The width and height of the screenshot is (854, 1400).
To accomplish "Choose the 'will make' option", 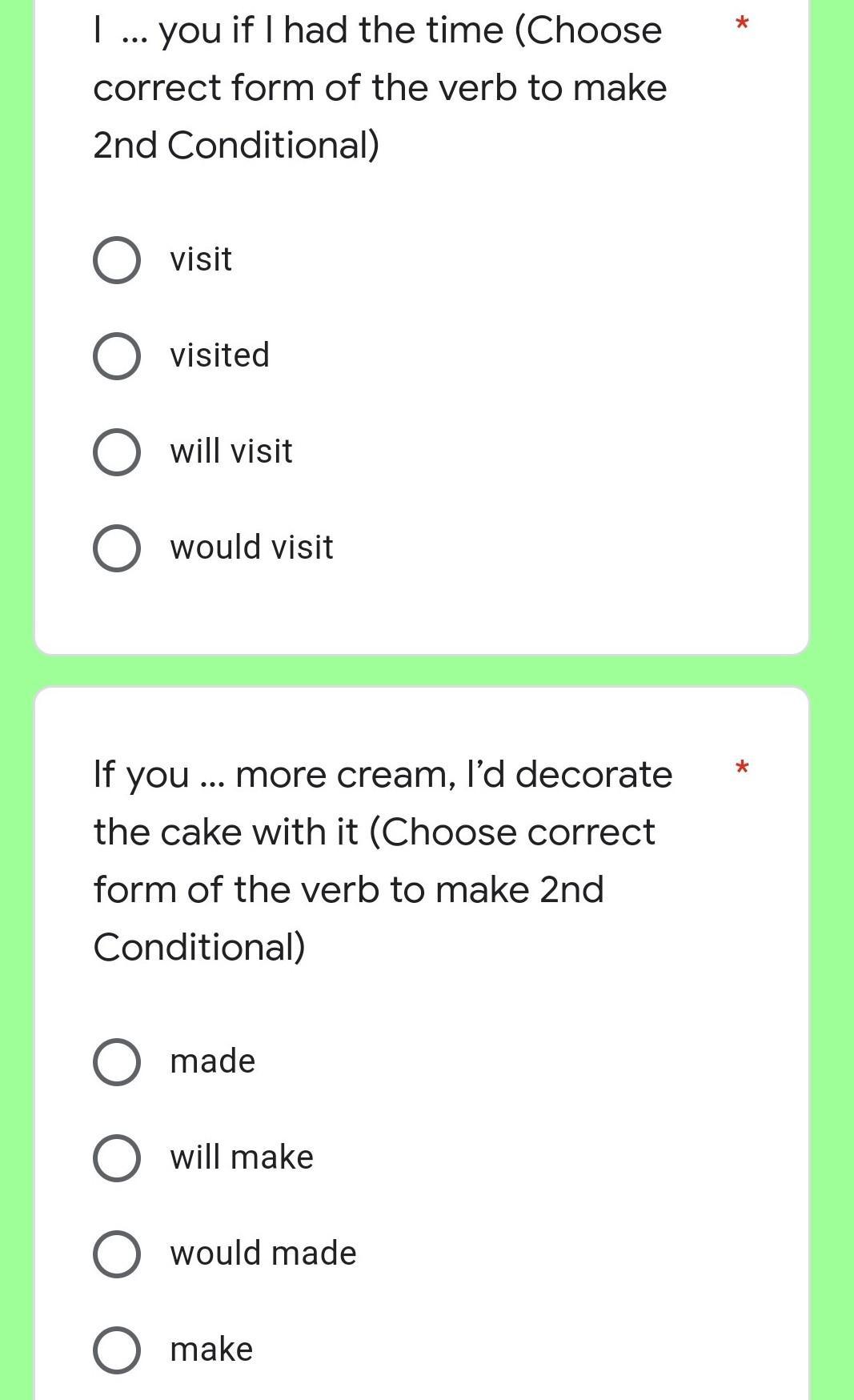I will pos(117,1158).
